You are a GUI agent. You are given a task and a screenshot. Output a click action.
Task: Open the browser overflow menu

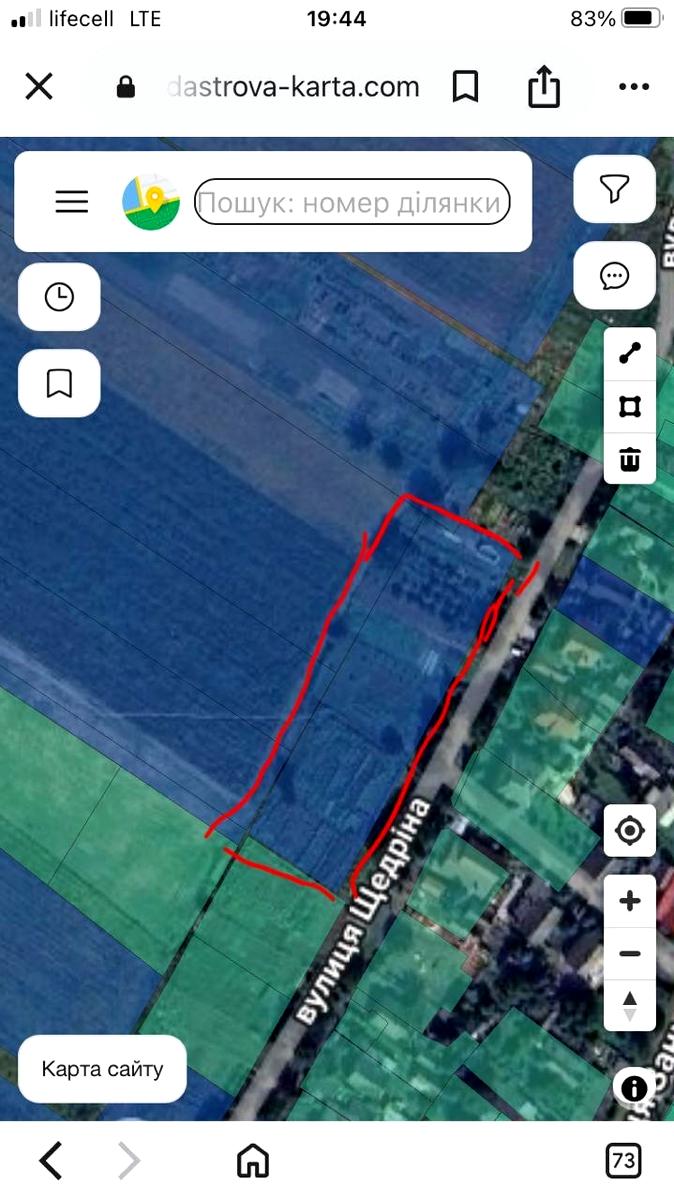[x=634, y=87]
